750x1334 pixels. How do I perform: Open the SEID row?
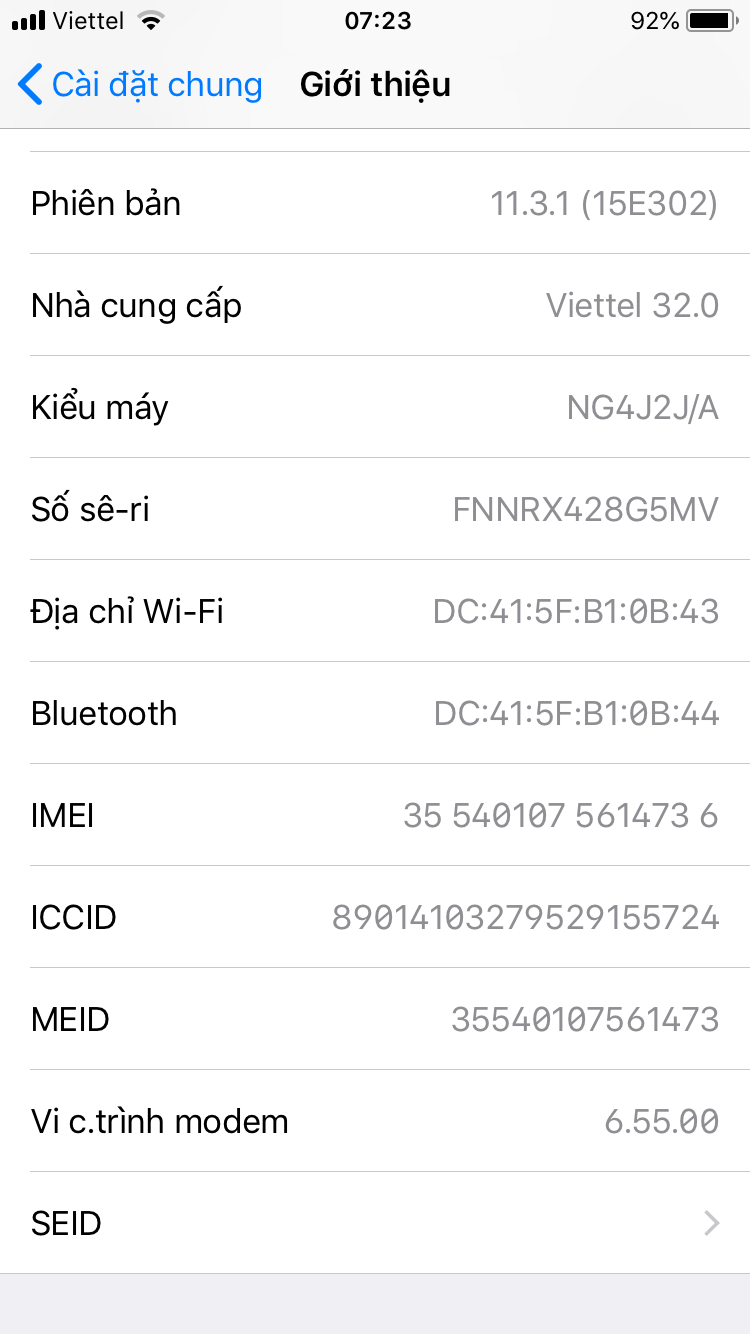coord(375,1223)
